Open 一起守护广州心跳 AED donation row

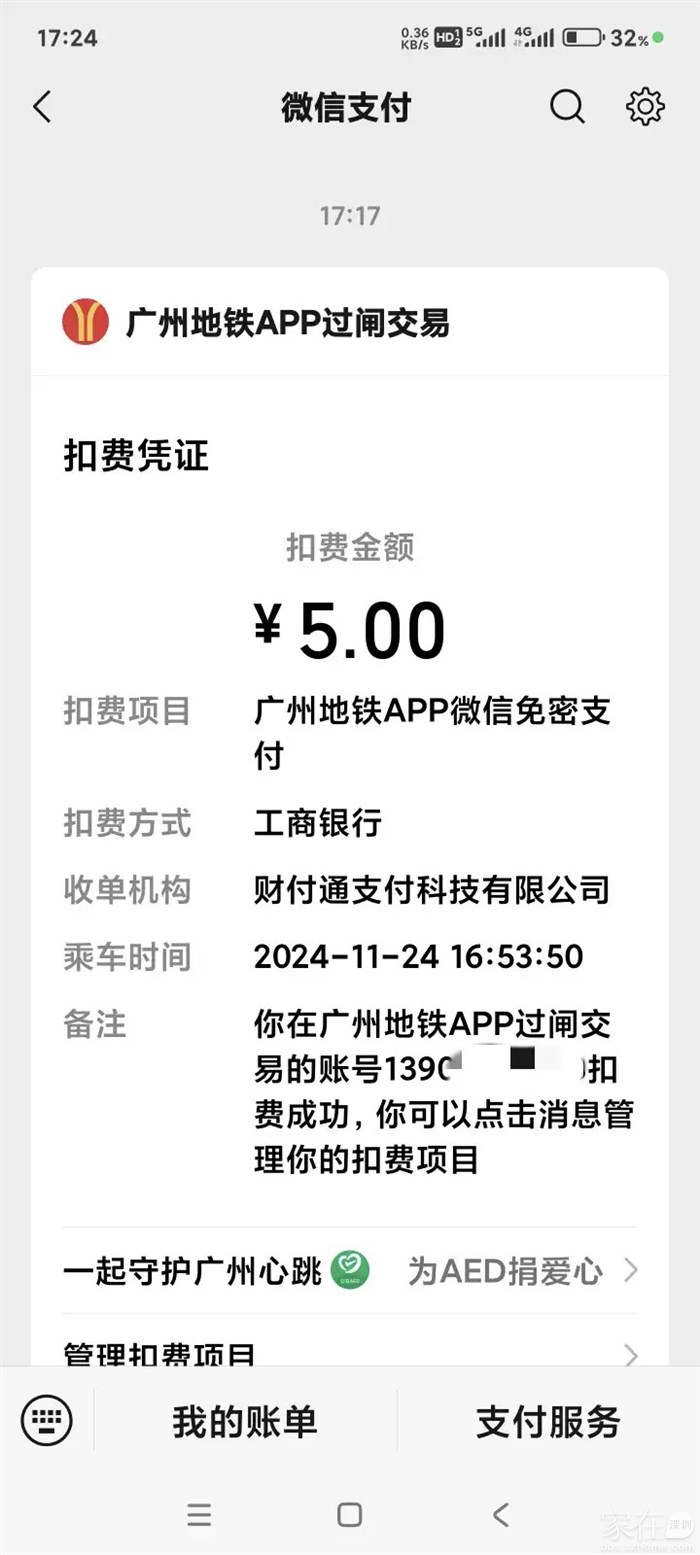point(350,1271)
